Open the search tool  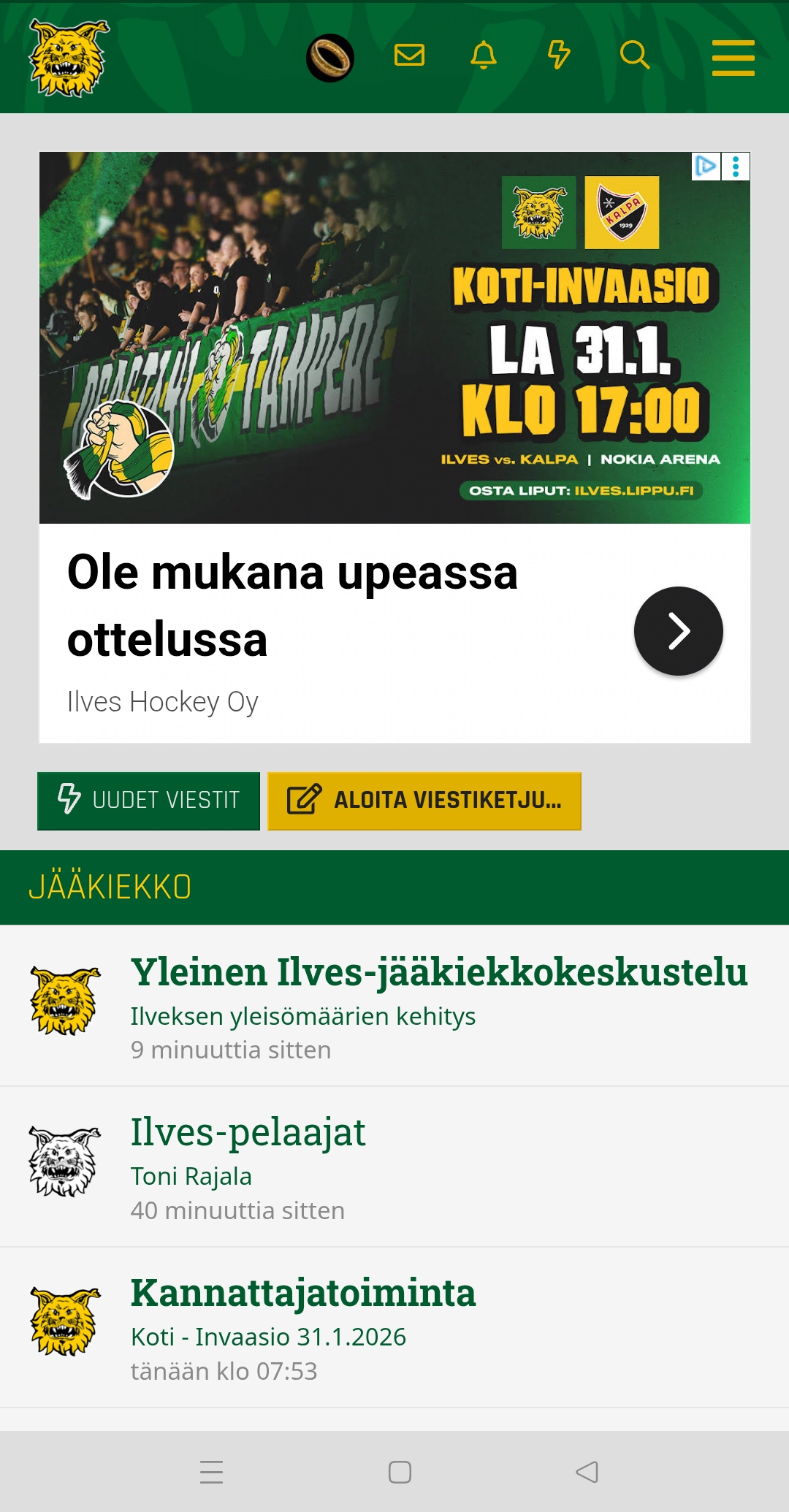pyautogui.click(x=634, y=56)
